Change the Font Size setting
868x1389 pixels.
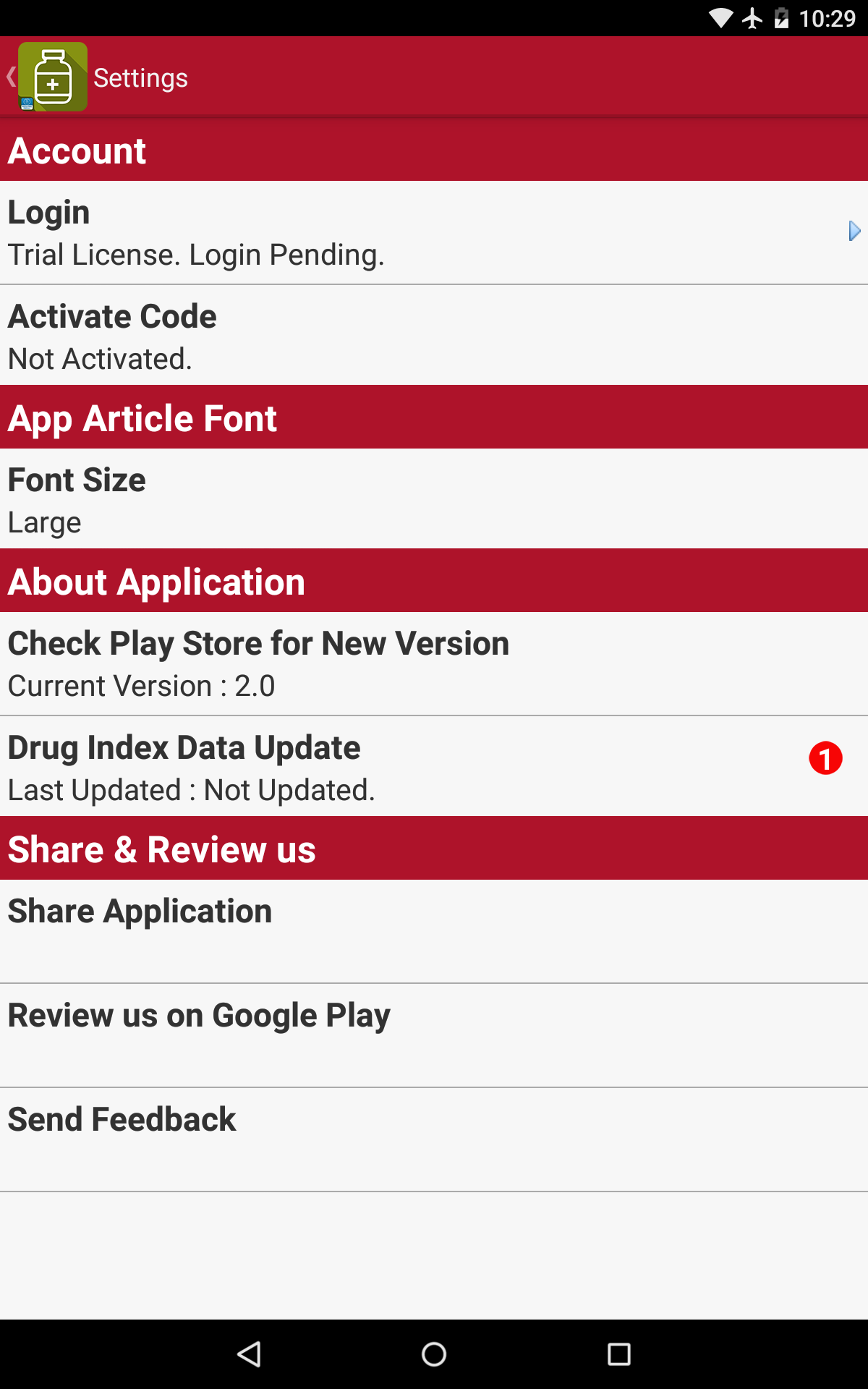point(434,499)
